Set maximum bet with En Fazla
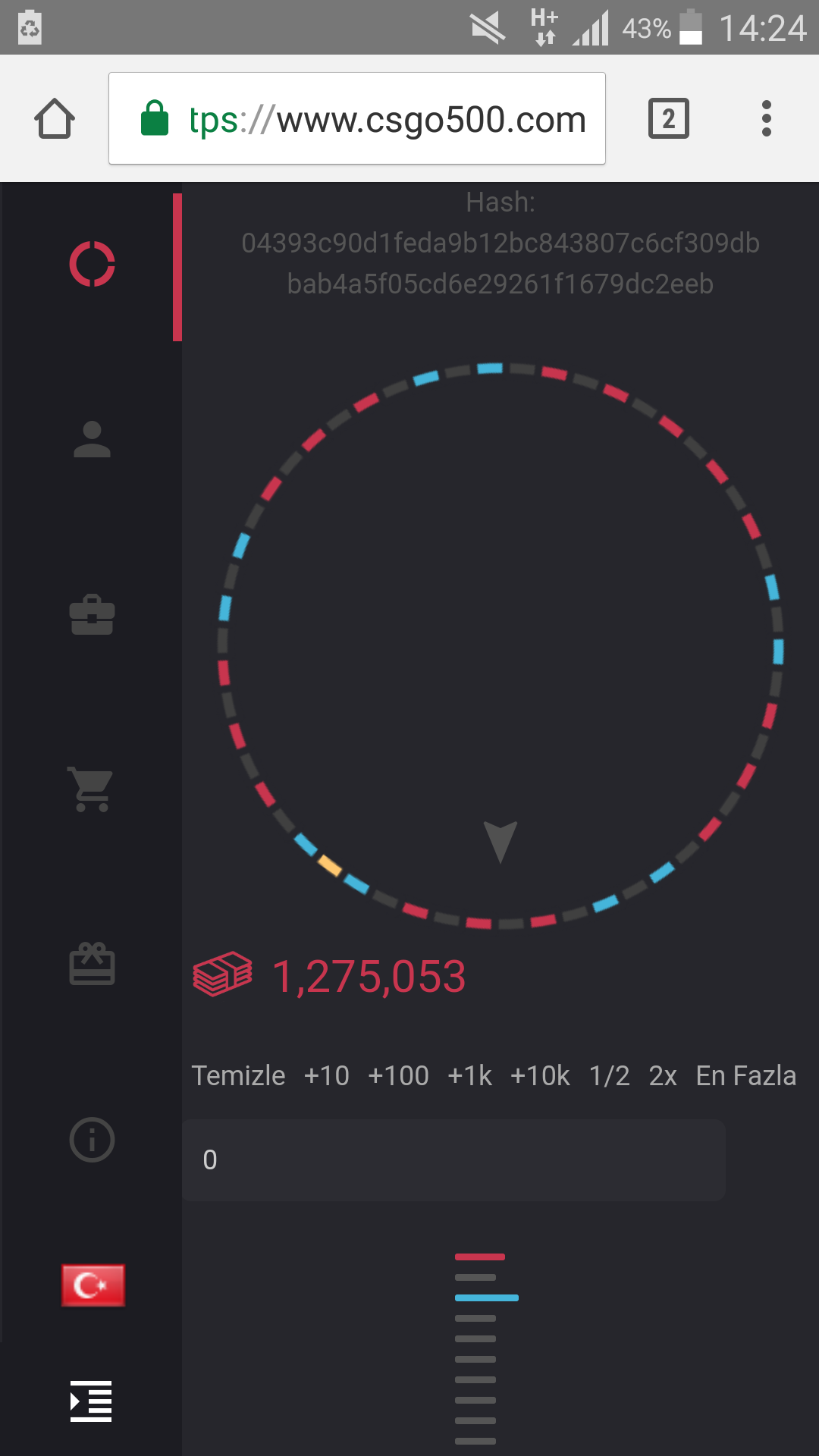 pos(746,1075)
